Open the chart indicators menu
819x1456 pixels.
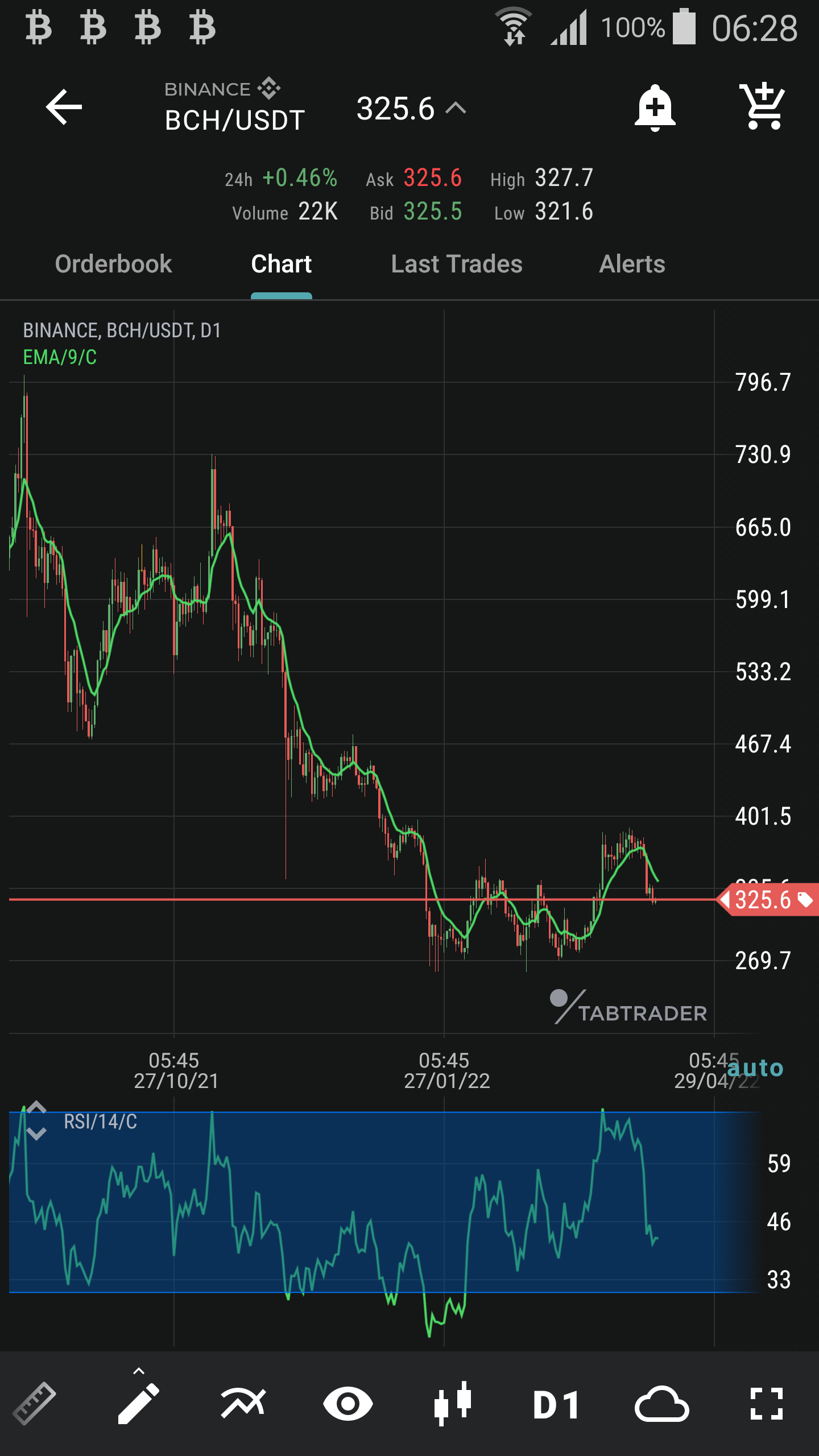click(x=243, y=1403)
